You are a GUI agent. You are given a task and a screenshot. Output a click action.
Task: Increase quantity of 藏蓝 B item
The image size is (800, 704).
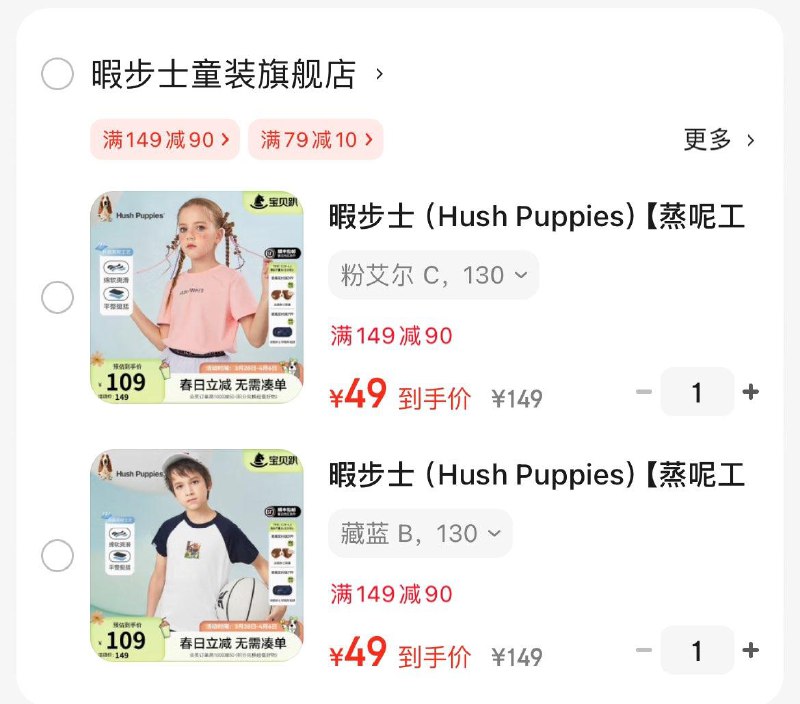coord(750,651)
